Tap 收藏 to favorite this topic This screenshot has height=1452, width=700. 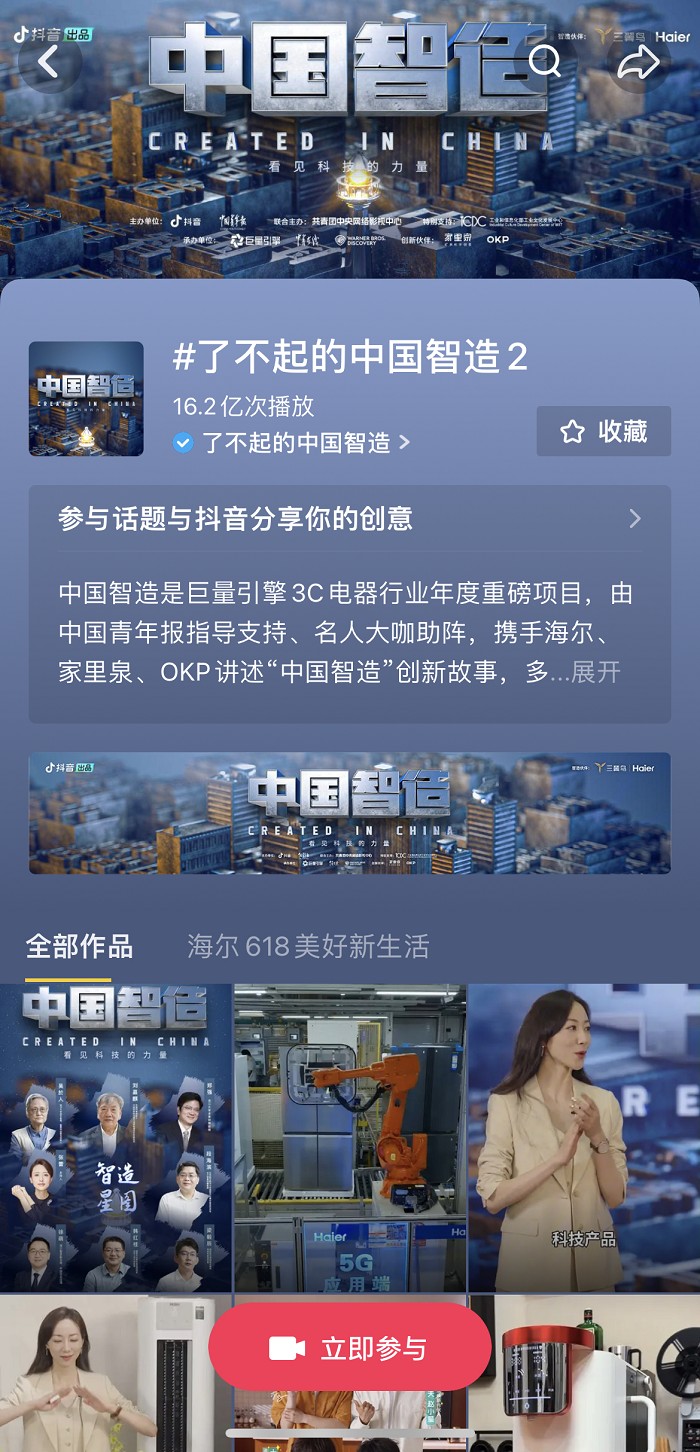603,431
